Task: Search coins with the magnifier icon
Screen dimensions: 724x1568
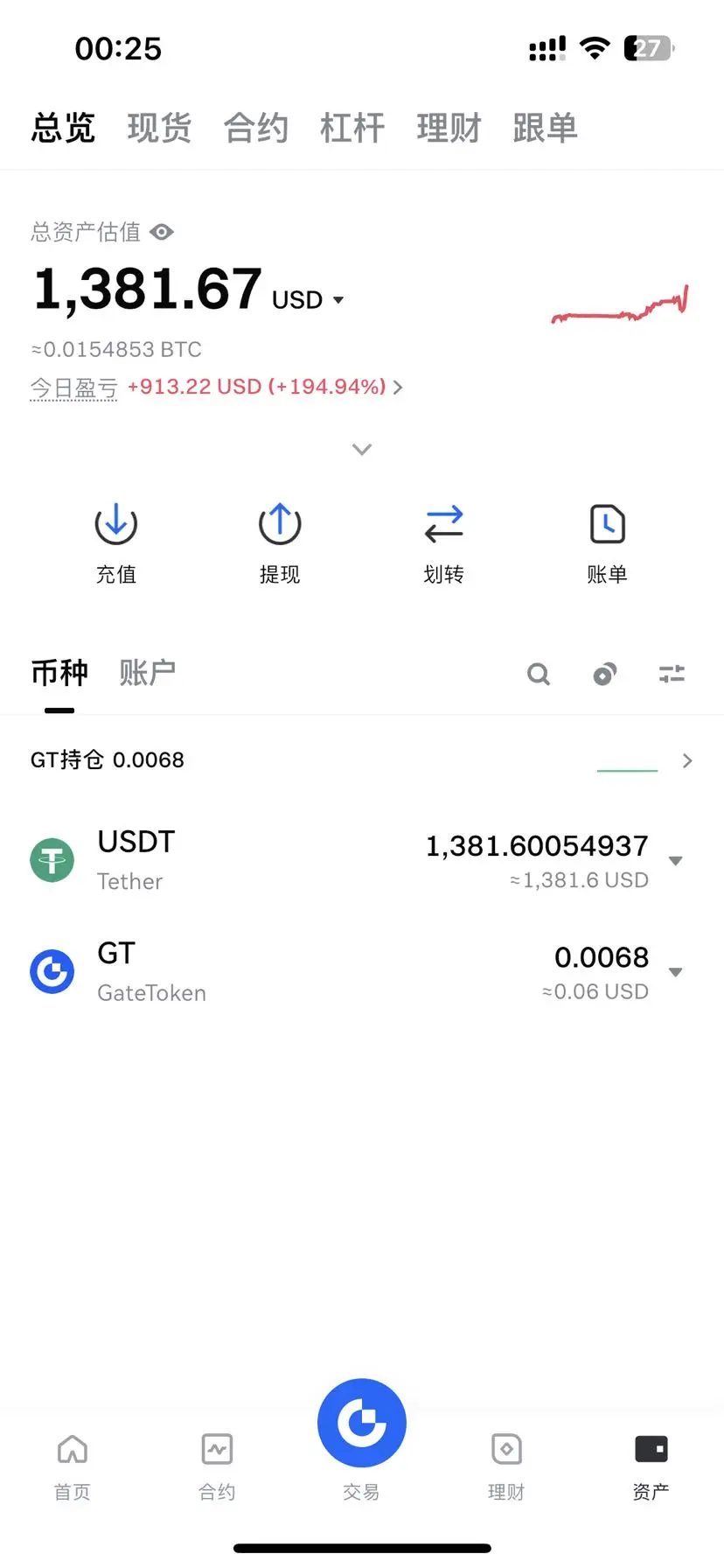Action: tap(539, 674)
